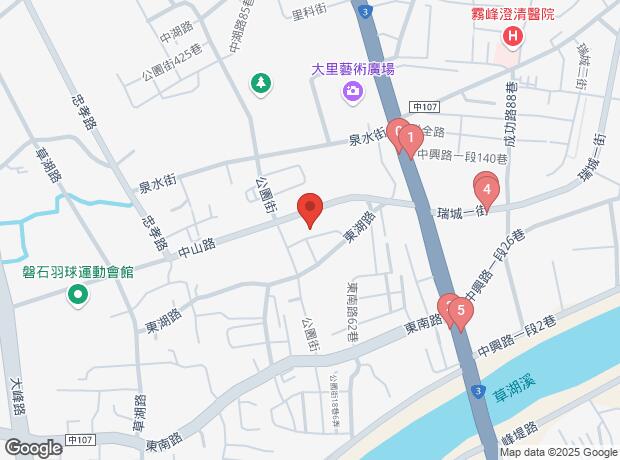Tap the green park tree icon
The image size is (620, 460).
click(260, 82)
